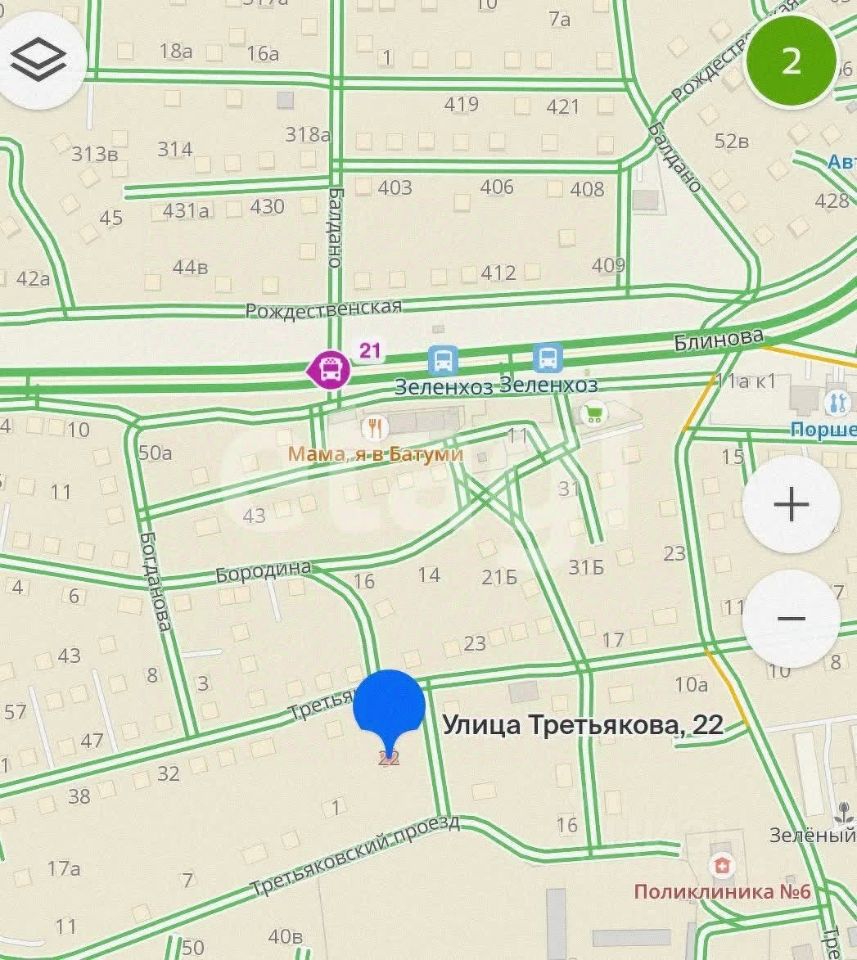857x960 pixels.
Task: Tap the green traffic score button
Action: tap(791, 61)
